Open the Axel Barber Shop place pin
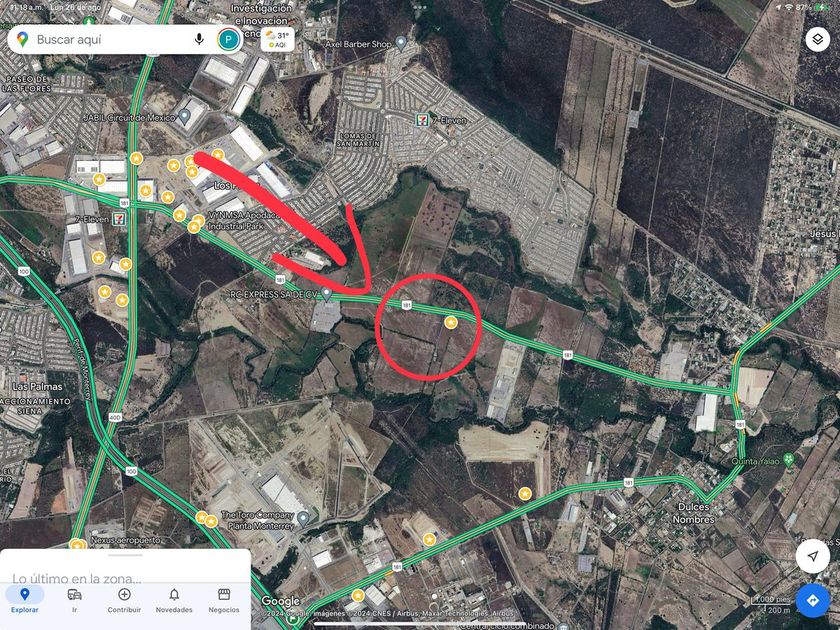 click(401, 43)
